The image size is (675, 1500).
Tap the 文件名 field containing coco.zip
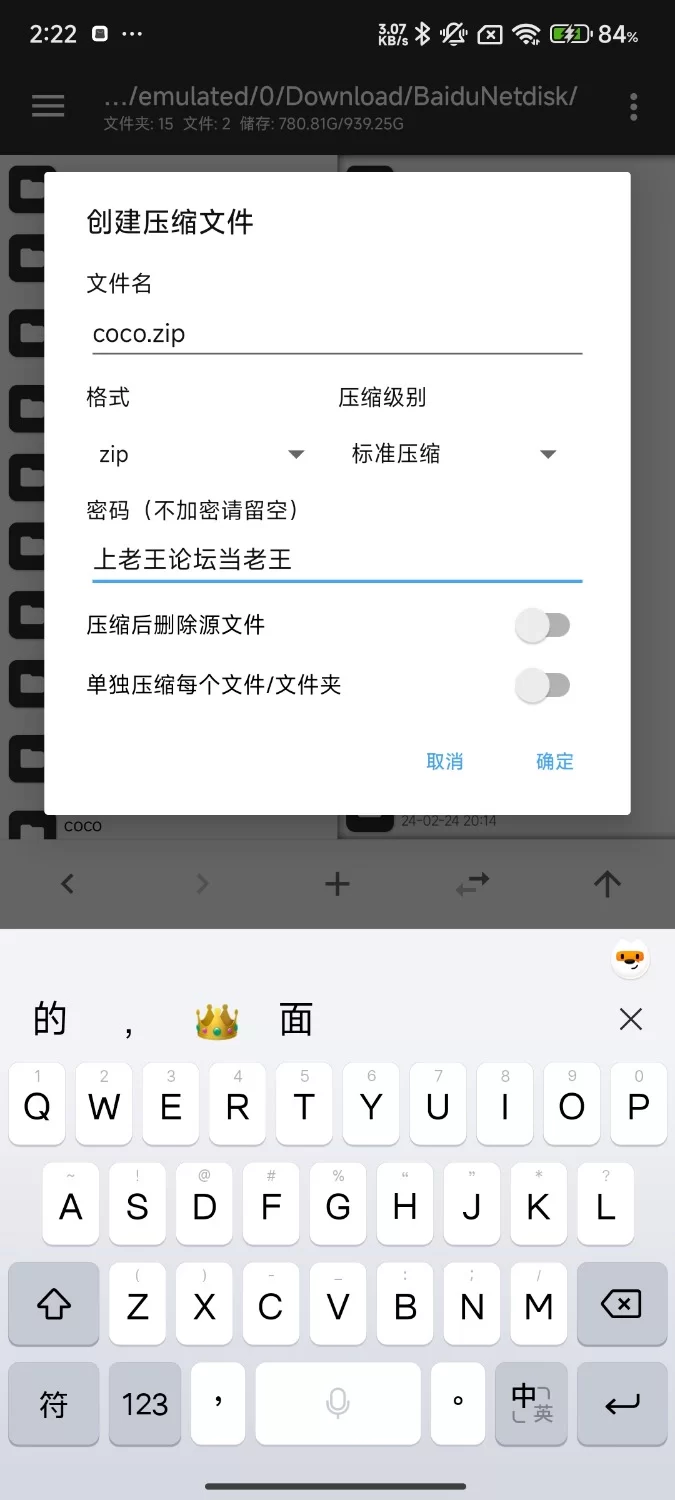click(x=336, y=334)
